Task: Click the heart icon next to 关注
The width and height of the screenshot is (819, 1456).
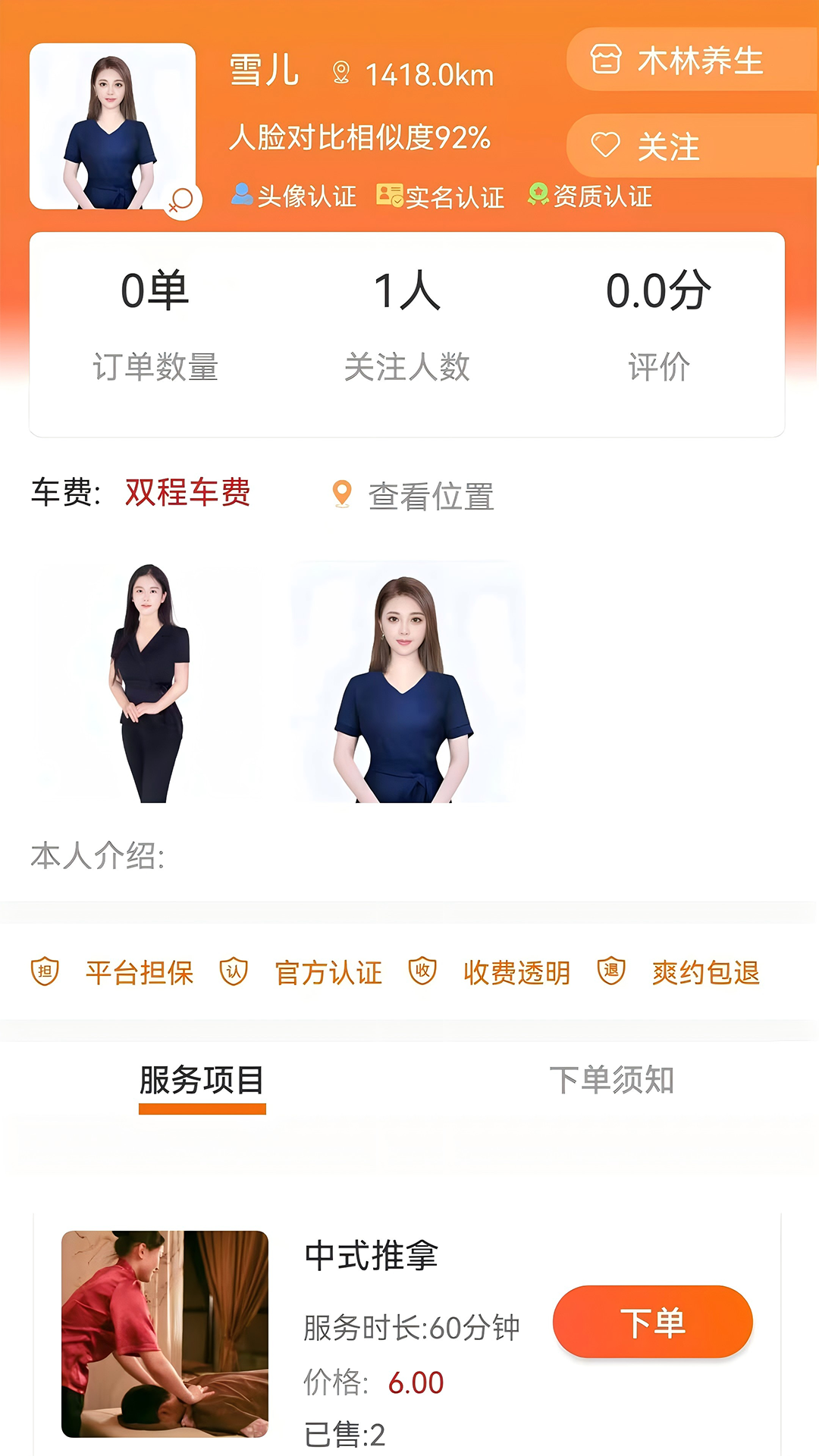Action: tap(607, 145)
